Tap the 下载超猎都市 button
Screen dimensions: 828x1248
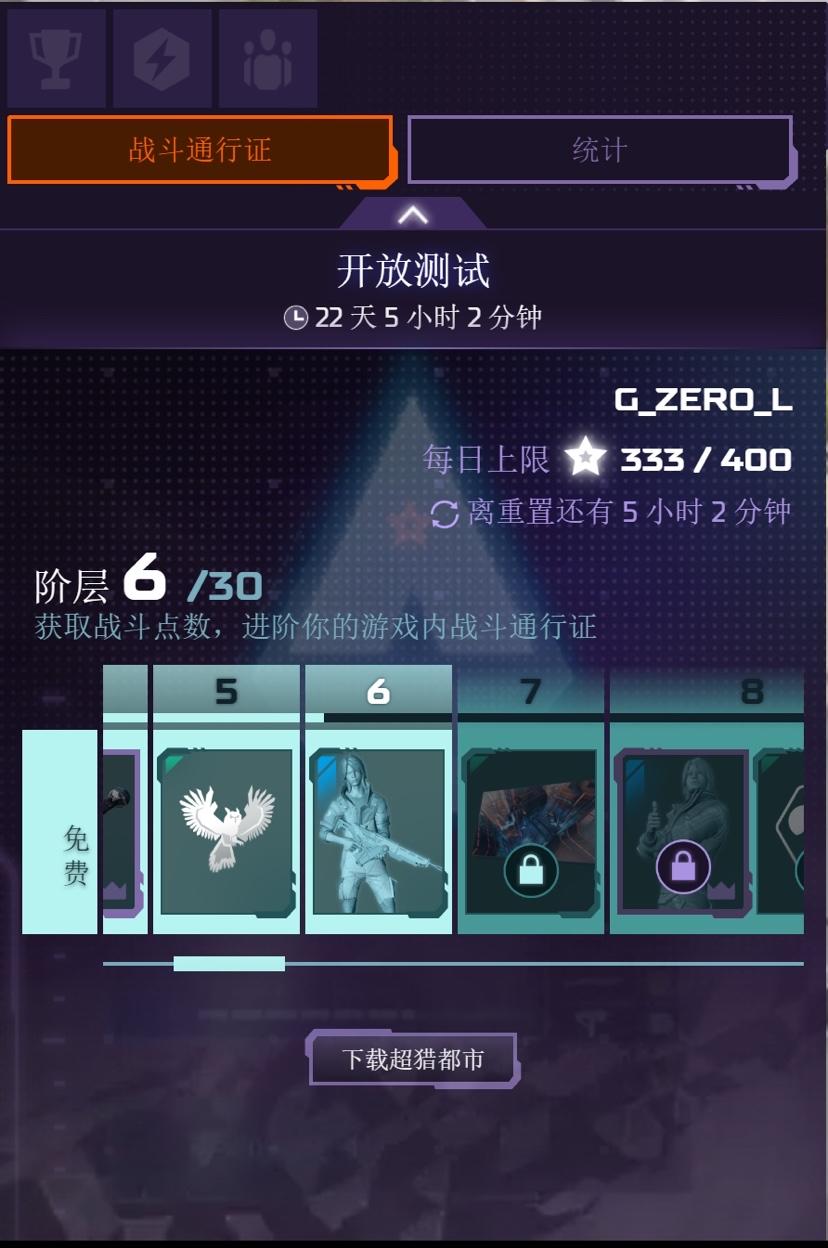(x=413, y=1060)
